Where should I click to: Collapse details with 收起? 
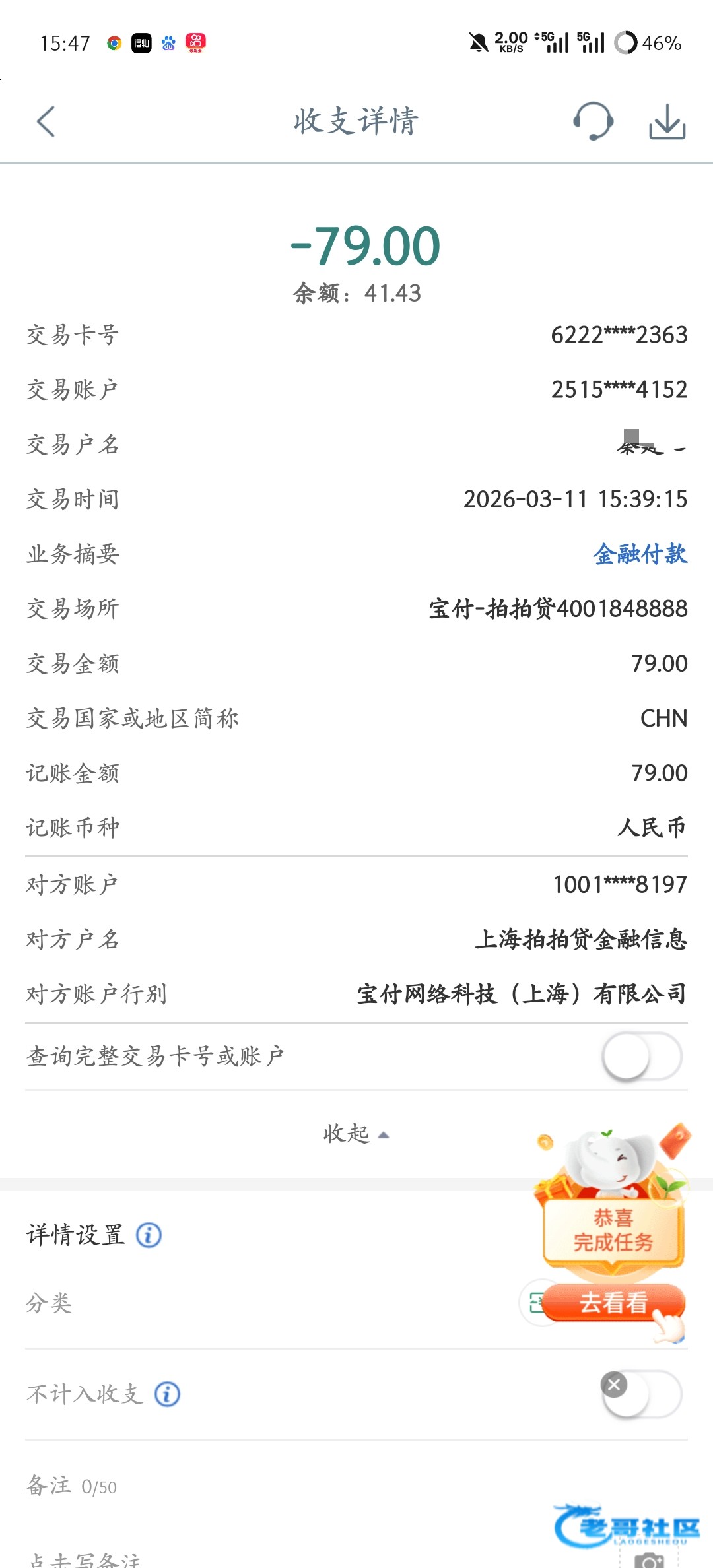tap(356, 1134)
